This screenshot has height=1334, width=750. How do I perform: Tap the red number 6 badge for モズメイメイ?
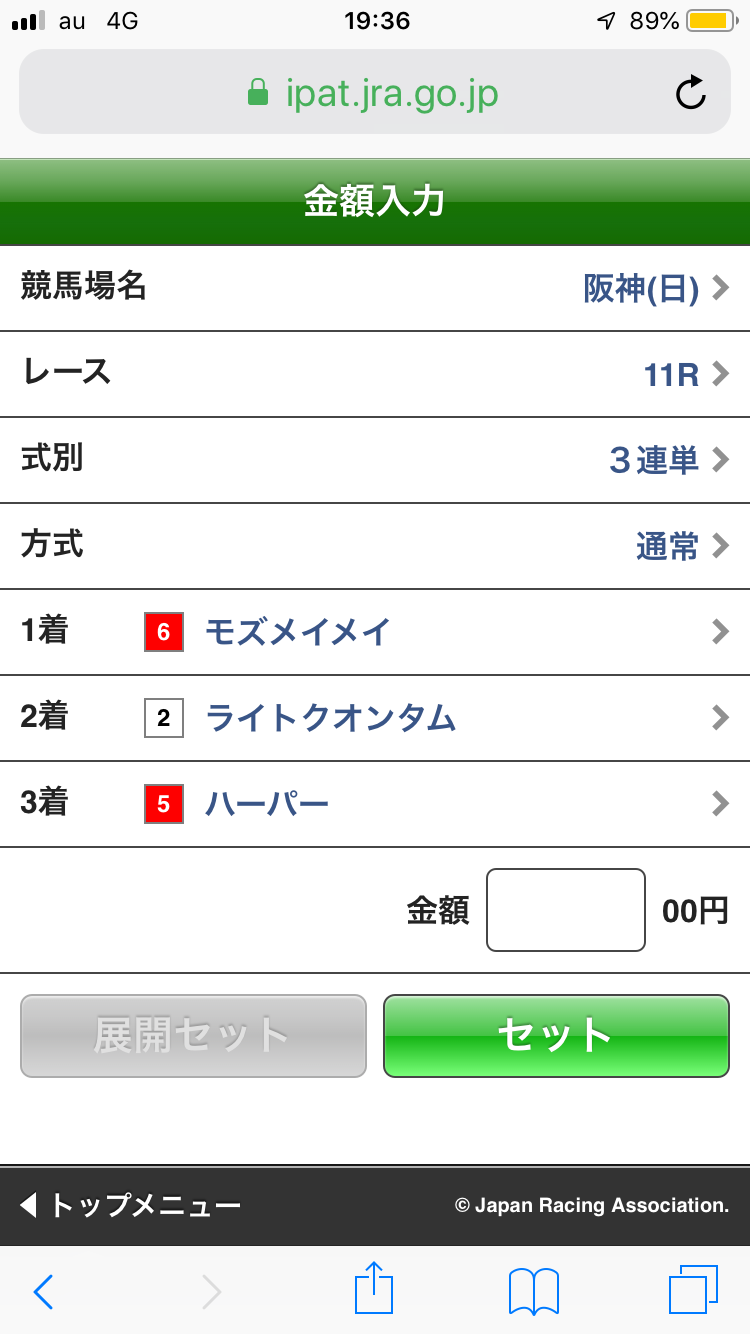163,631
